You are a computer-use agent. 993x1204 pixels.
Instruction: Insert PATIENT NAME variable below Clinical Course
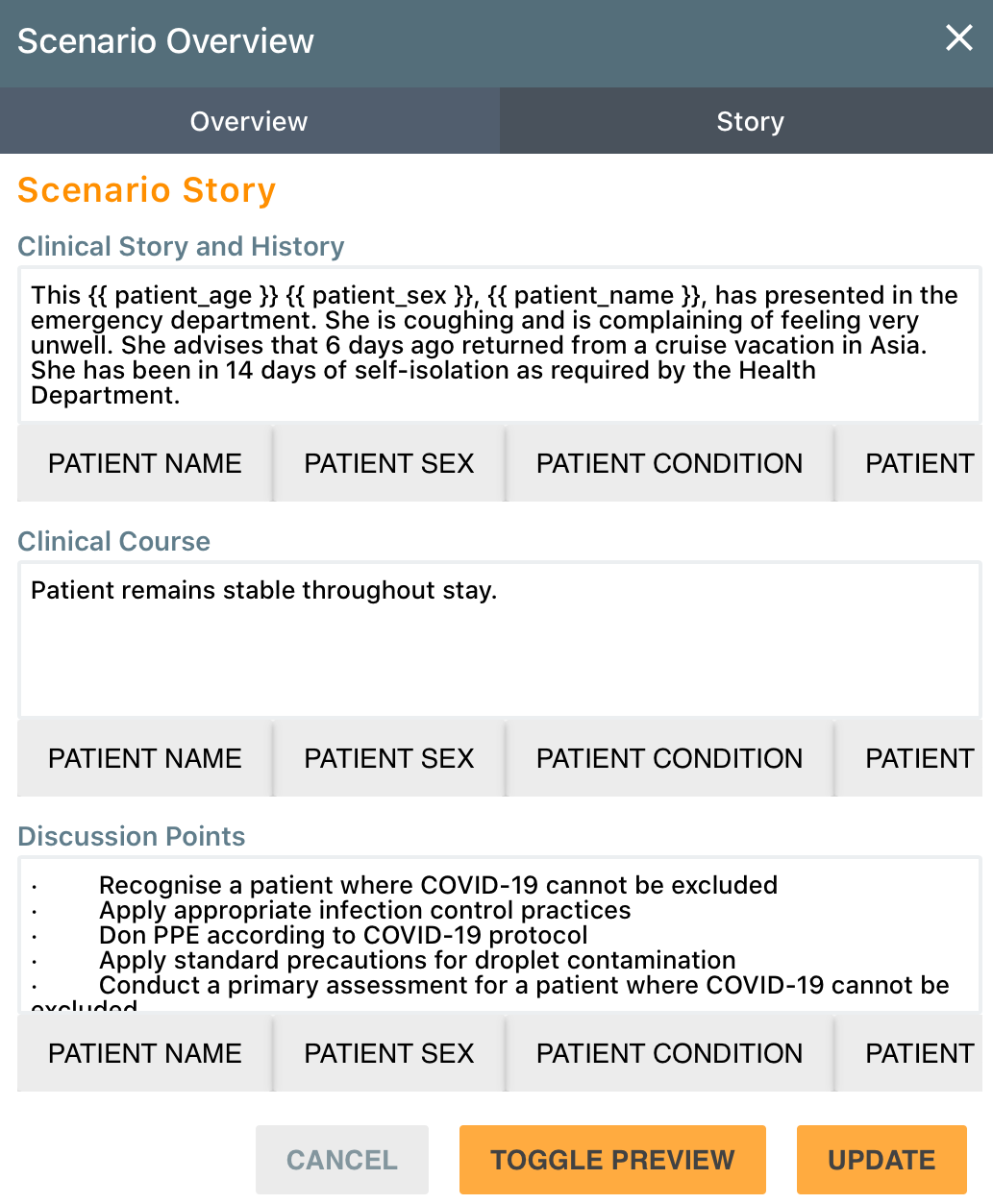(x=144, y=758)
